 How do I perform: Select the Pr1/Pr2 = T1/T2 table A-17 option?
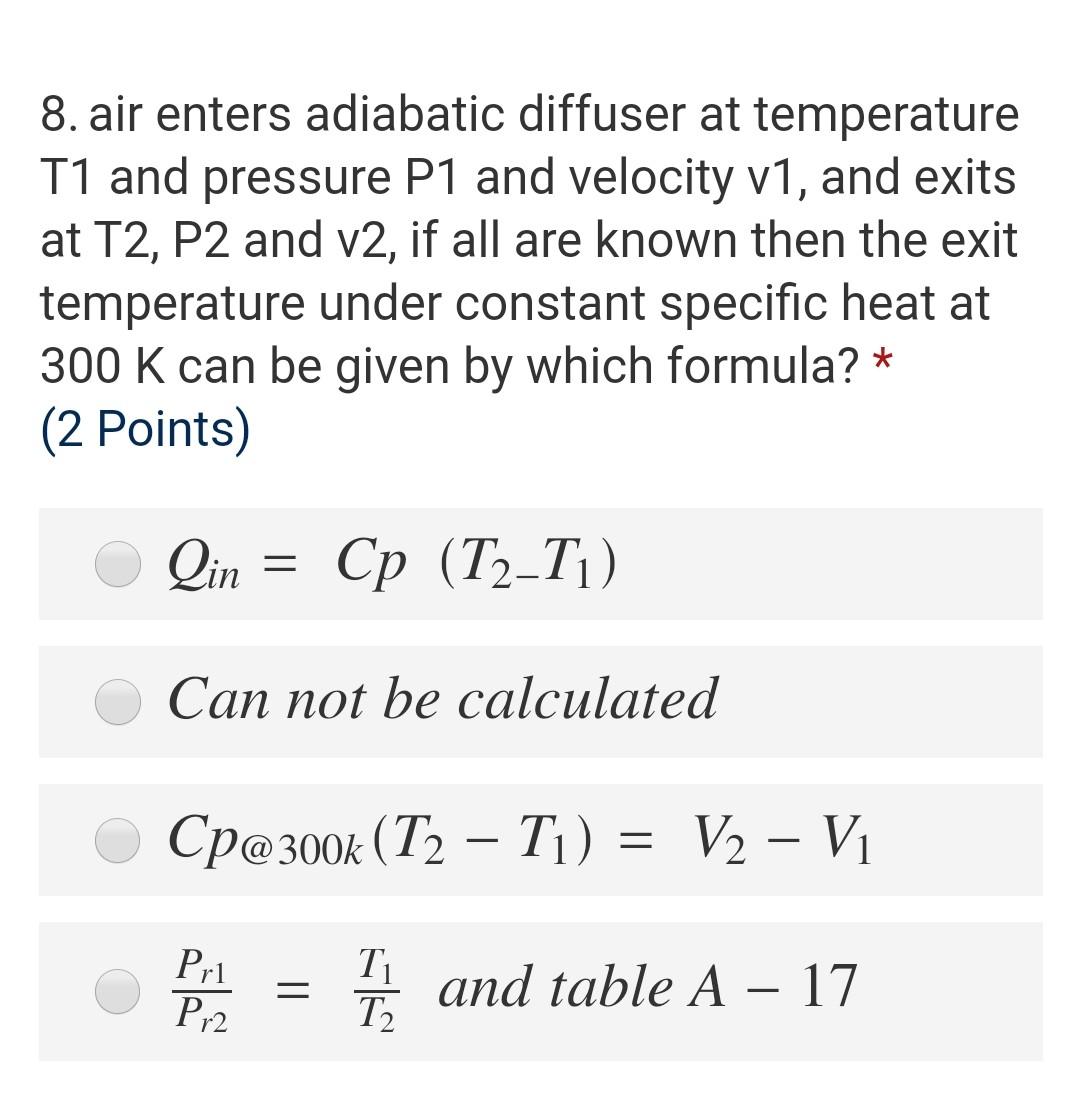coord(117,990)
